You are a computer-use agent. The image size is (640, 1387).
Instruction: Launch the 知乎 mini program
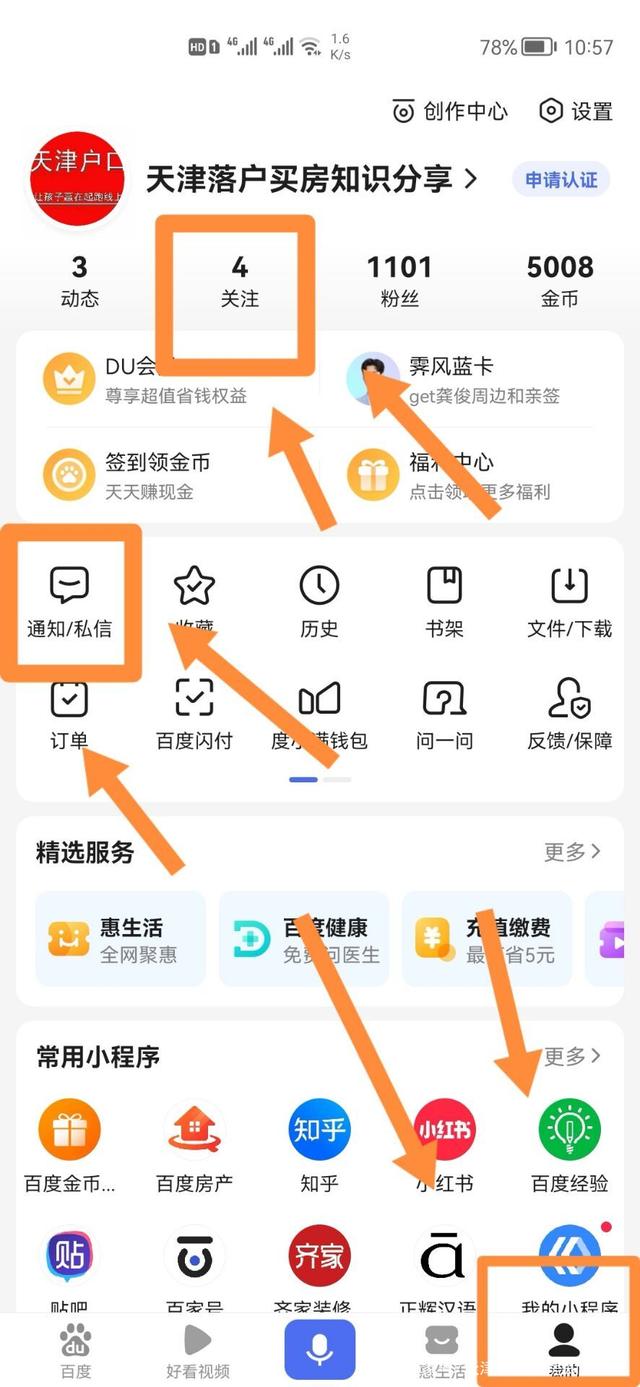319,1145
